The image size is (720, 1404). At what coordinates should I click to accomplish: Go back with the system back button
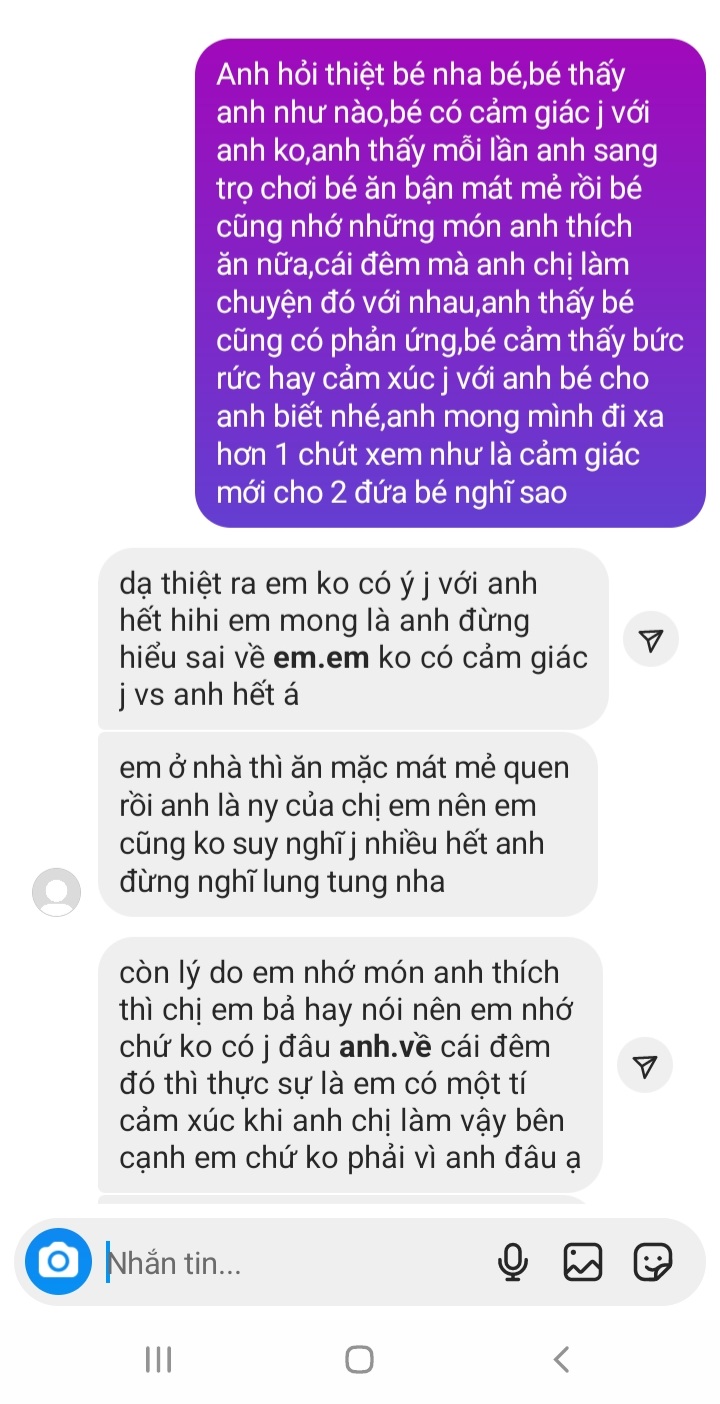click(x=561, y=1359)
